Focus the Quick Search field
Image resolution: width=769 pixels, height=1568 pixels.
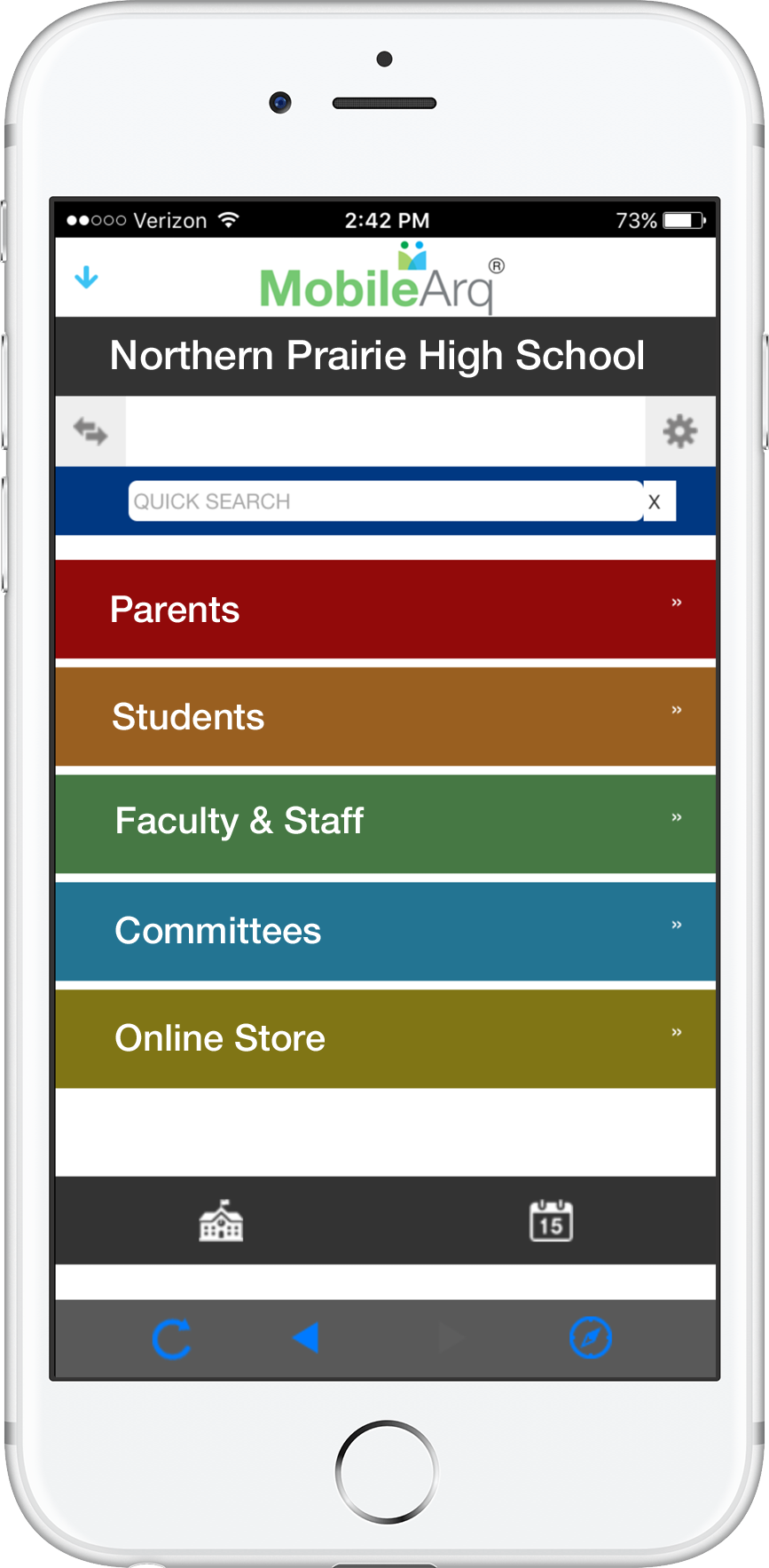(x=385, y=501)
